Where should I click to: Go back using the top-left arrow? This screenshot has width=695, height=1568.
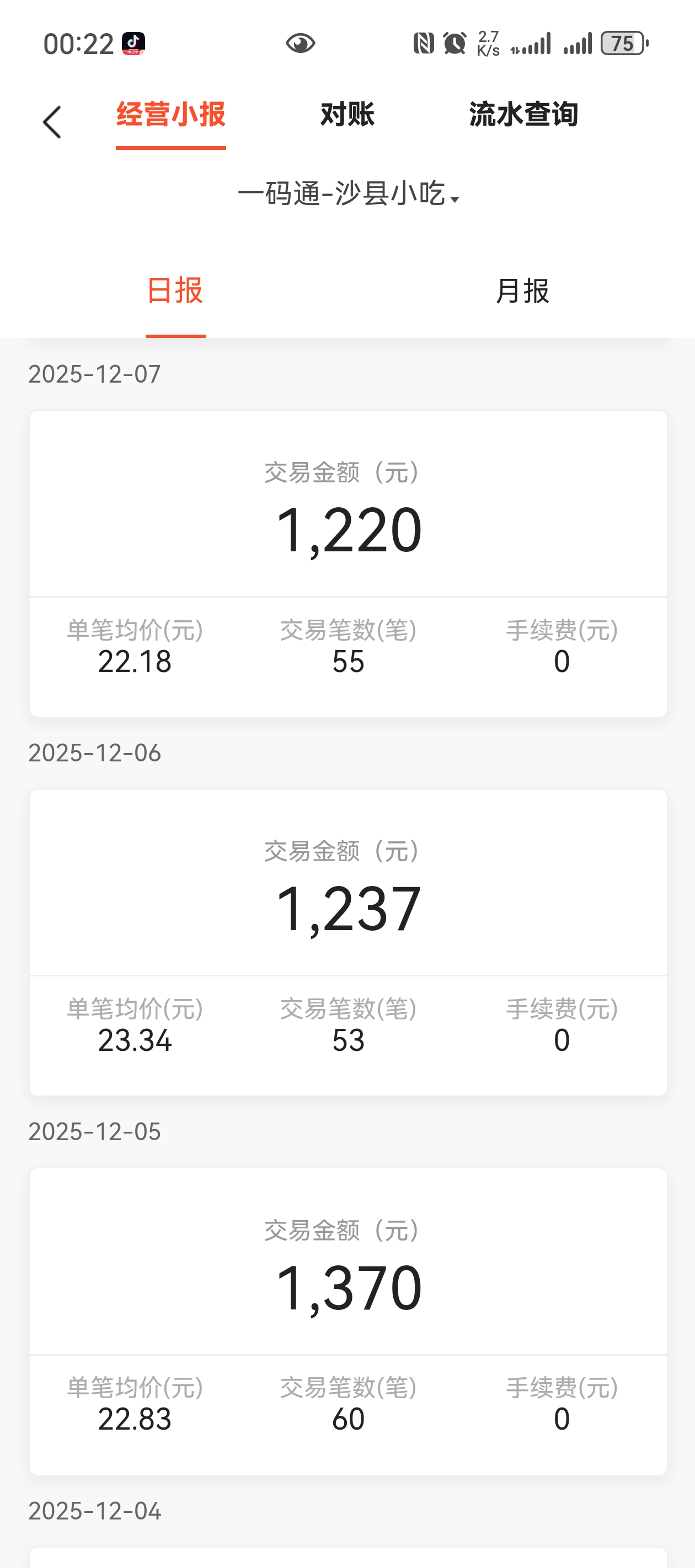coord(52,122)
